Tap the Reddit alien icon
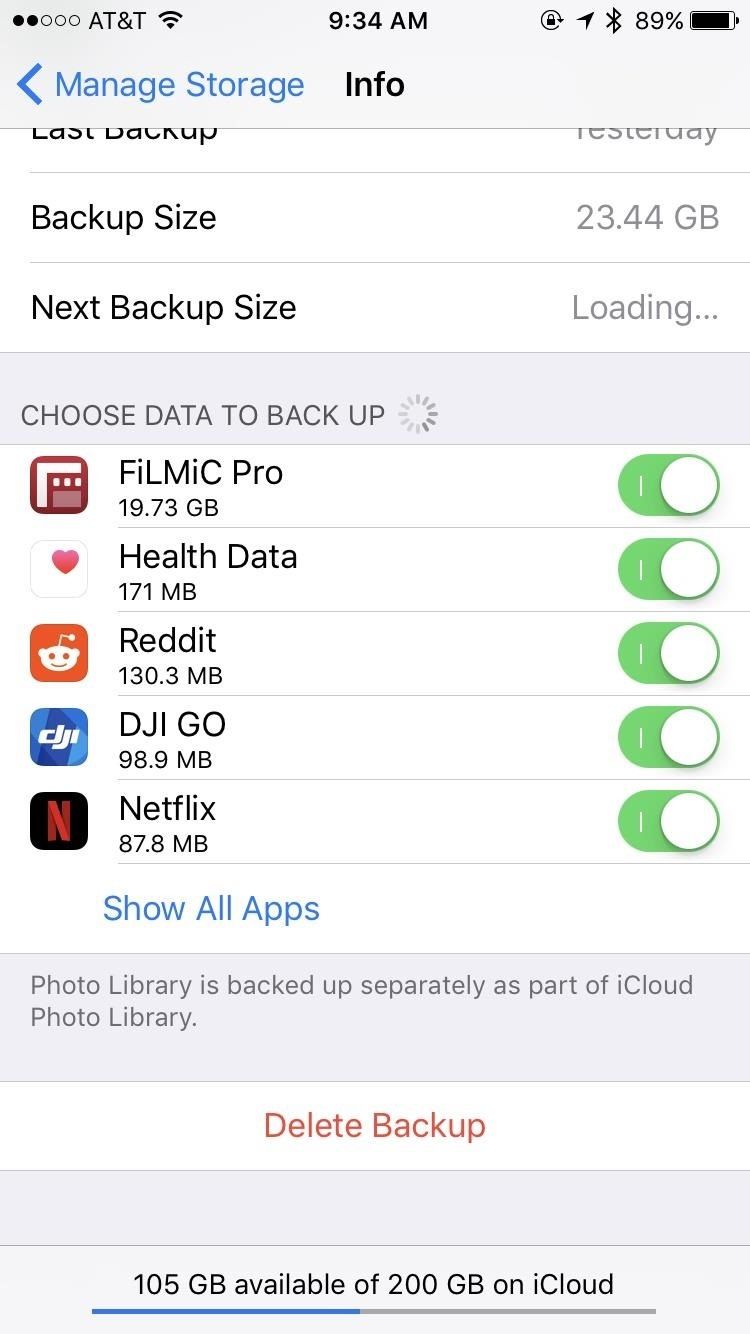Screen dimensions: 750x1334 click(59, 653)
